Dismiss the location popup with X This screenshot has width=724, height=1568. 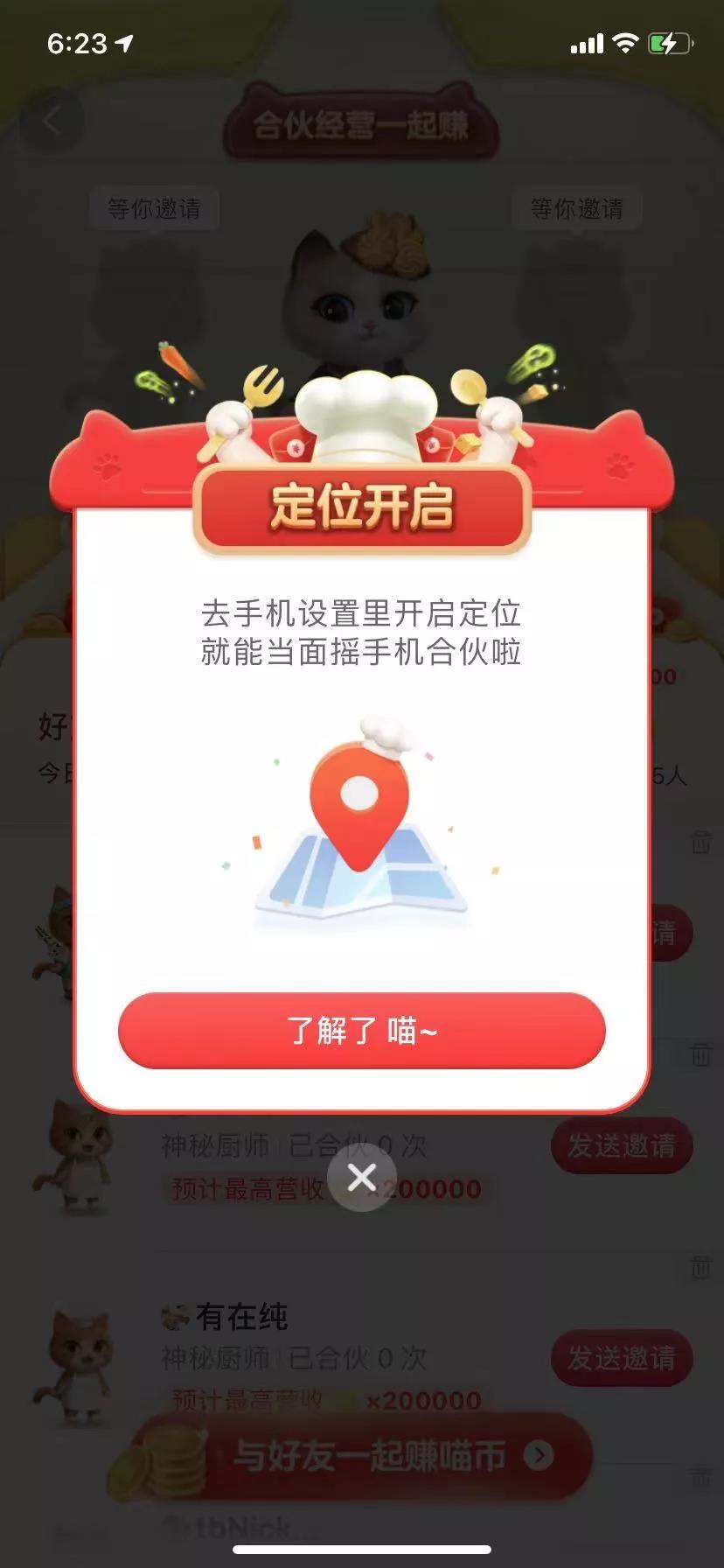click(x=361, y=1177)
